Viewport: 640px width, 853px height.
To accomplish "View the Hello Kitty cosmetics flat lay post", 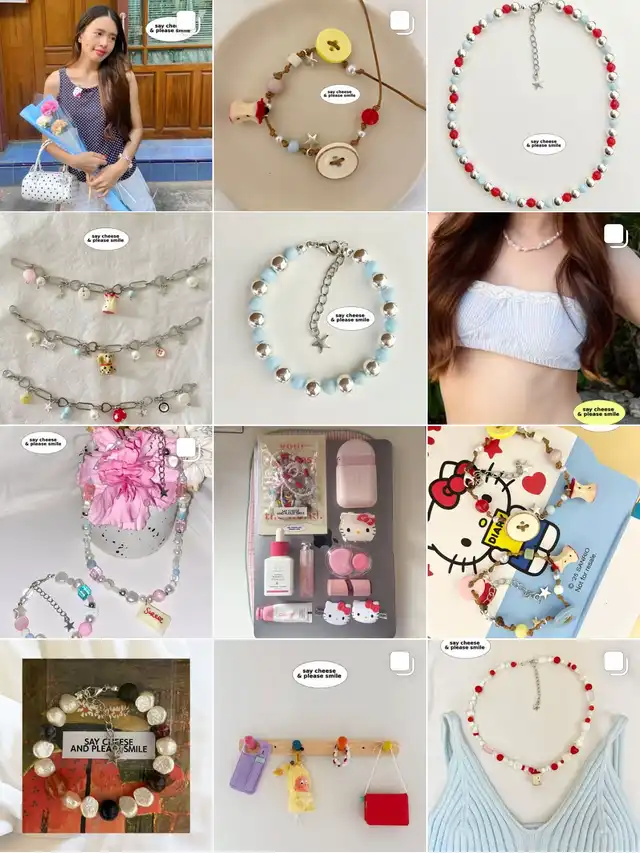I will click(x=319, y=532).
